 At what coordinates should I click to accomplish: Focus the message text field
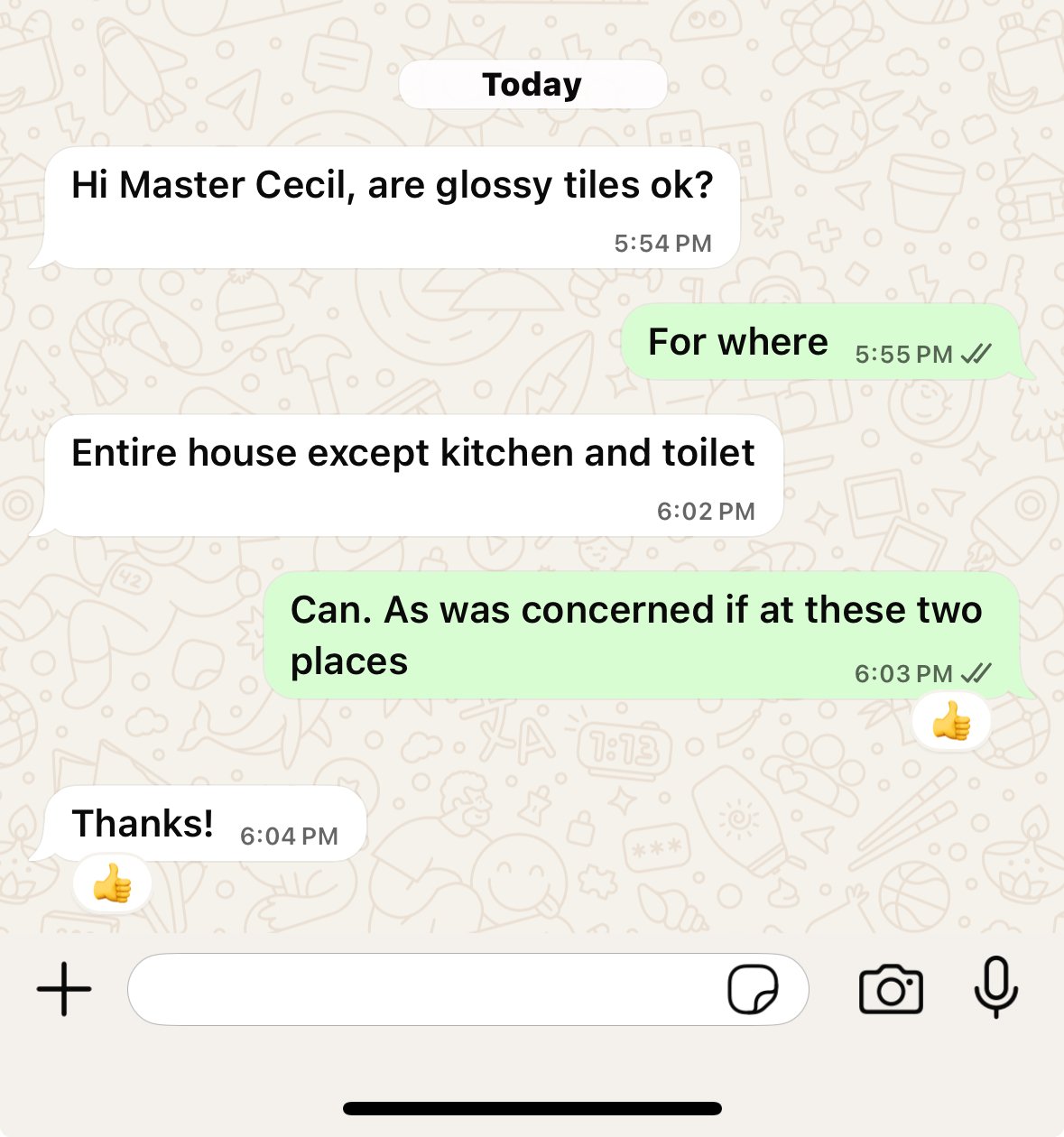[x=424, y=990]
